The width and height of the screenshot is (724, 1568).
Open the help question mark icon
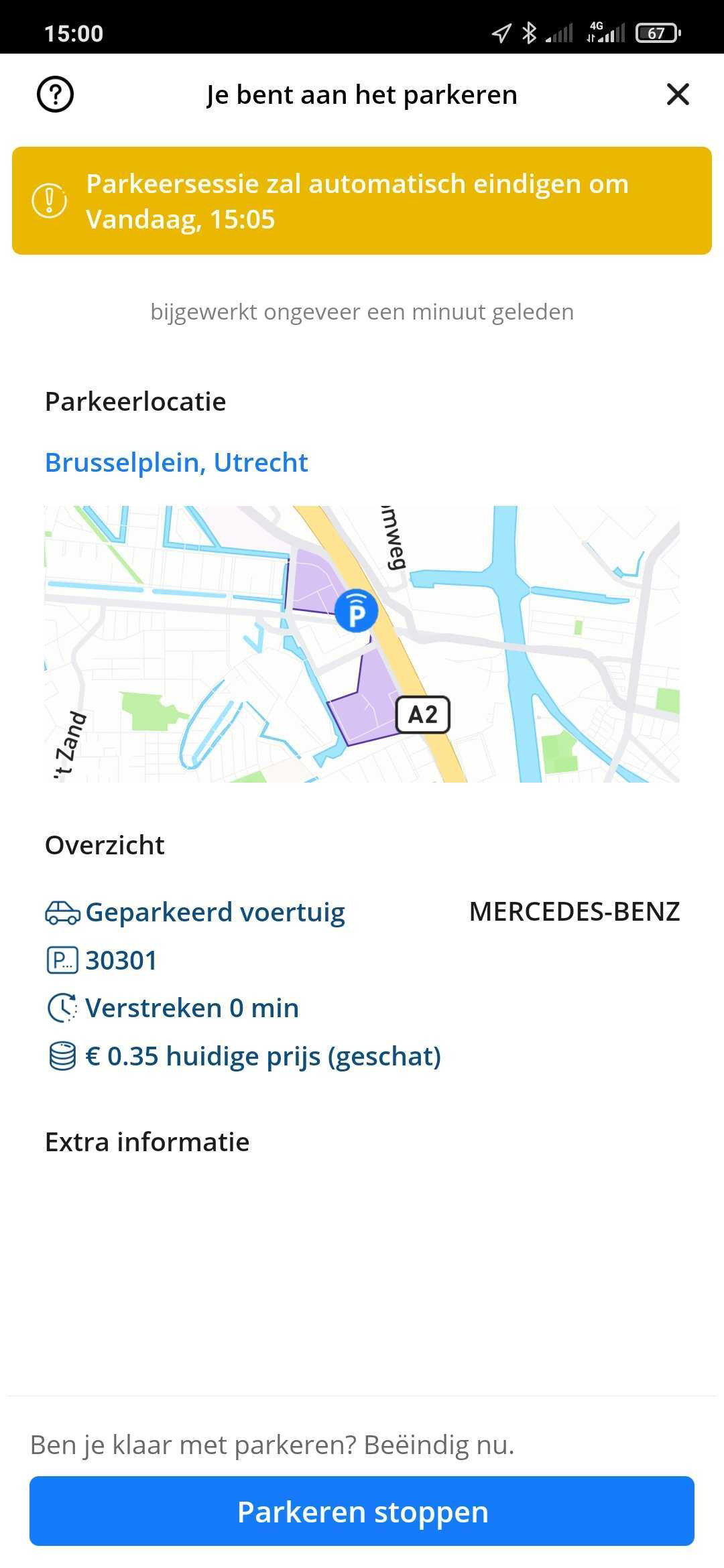(55, 94)
